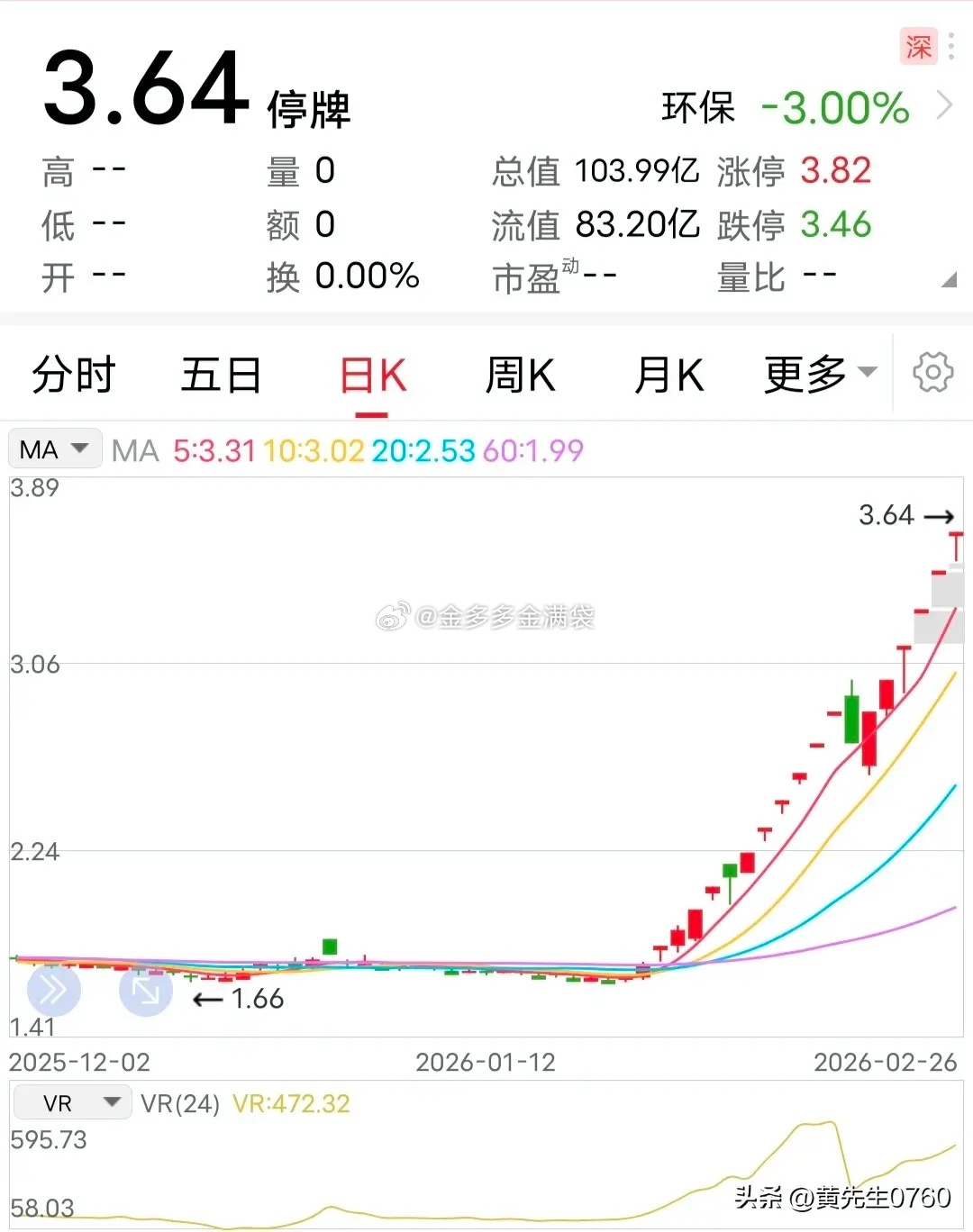
Task: Switch to the 分时 tab
Action: point(72,373)
